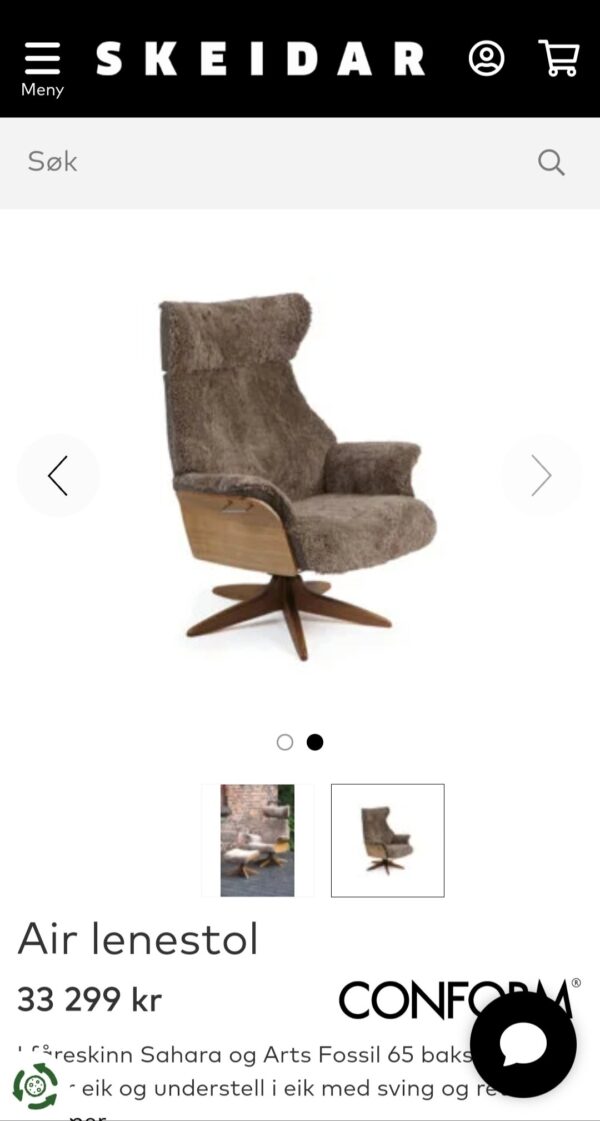
Task: Select the single chair thumbnail
Action: [x=387, y=840]
